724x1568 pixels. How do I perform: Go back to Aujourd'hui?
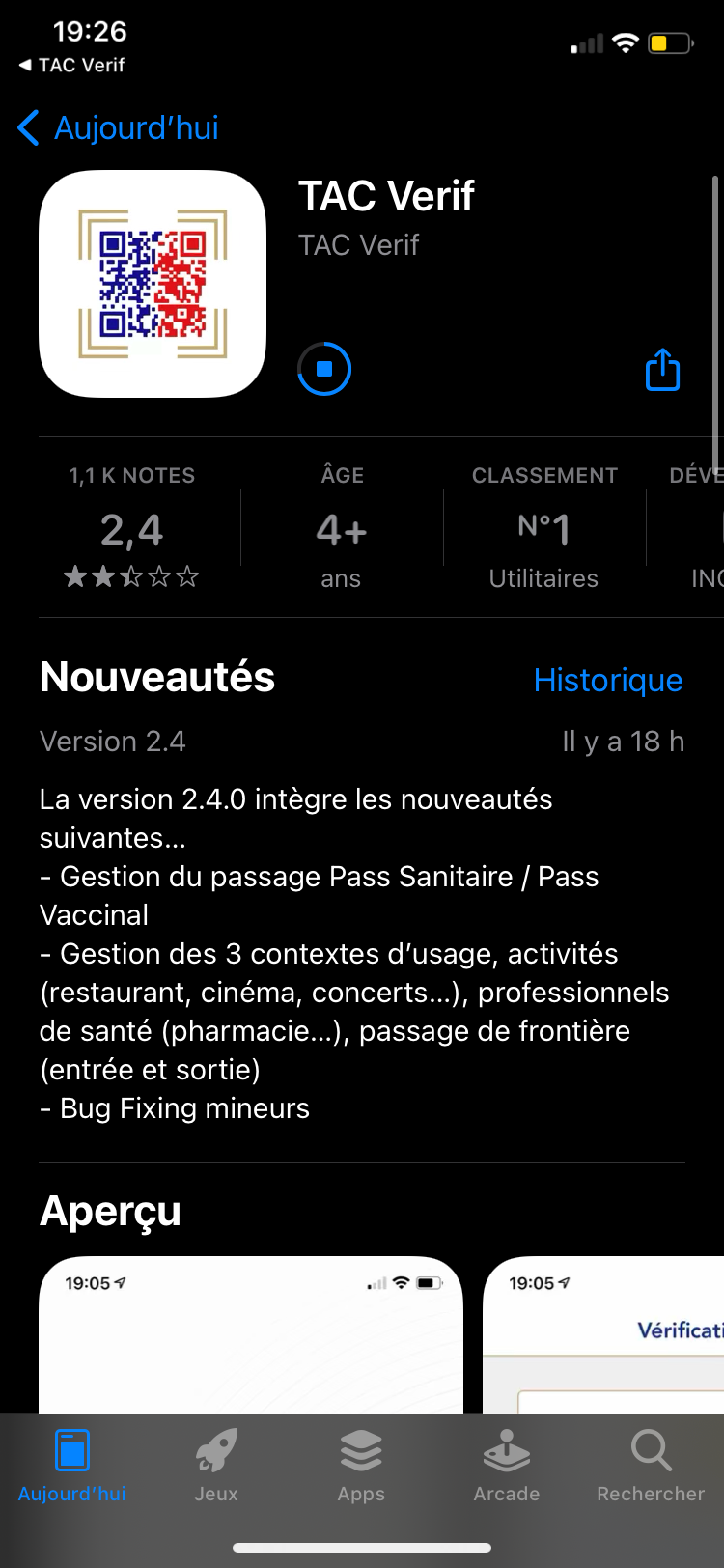click(x=118, y=127)
